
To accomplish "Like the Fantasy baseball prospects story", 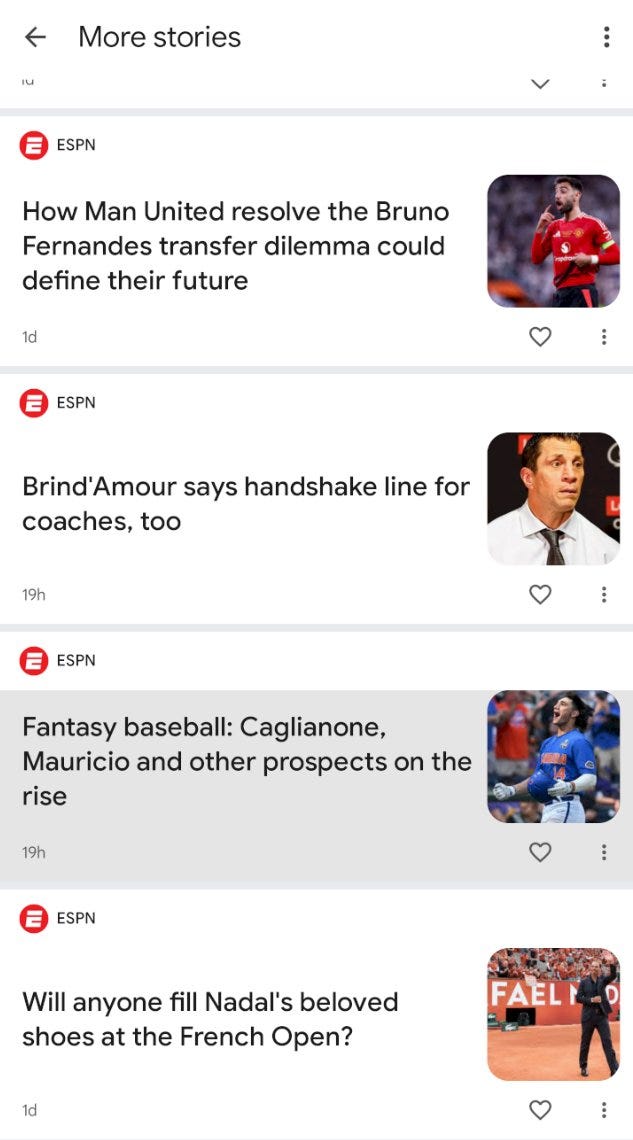I will [540, 852].
